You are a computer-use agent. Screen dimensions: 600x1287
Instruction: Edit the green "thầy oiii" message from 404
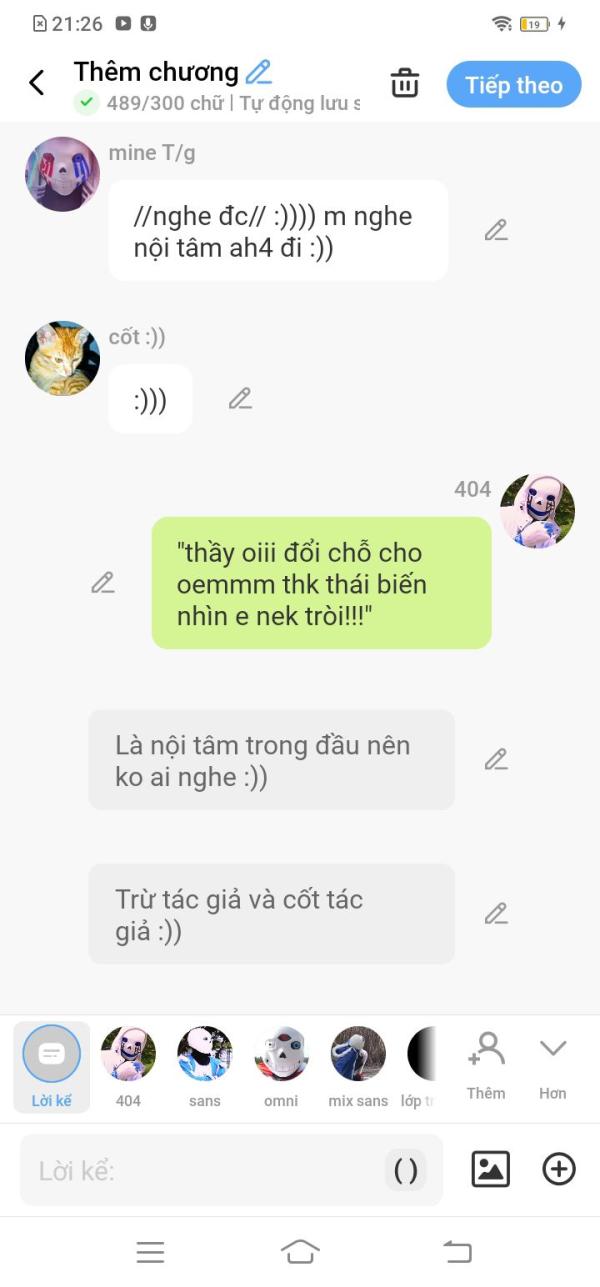[x=102, y=582]
